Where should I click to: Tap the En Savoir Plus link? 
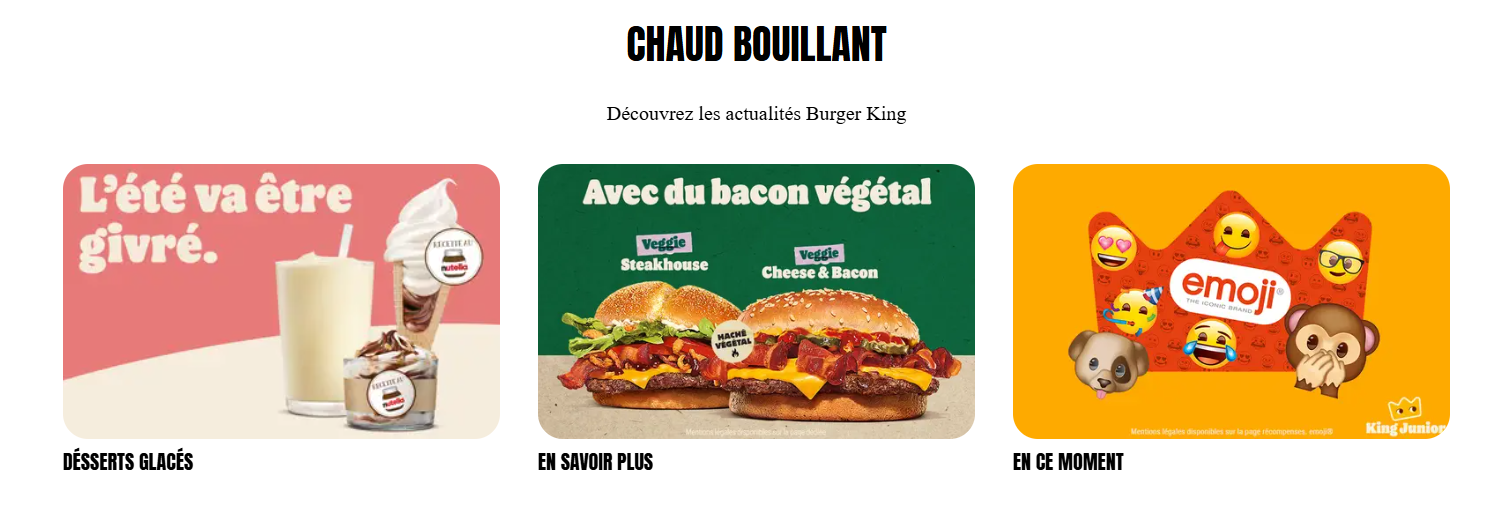point(595,462)
